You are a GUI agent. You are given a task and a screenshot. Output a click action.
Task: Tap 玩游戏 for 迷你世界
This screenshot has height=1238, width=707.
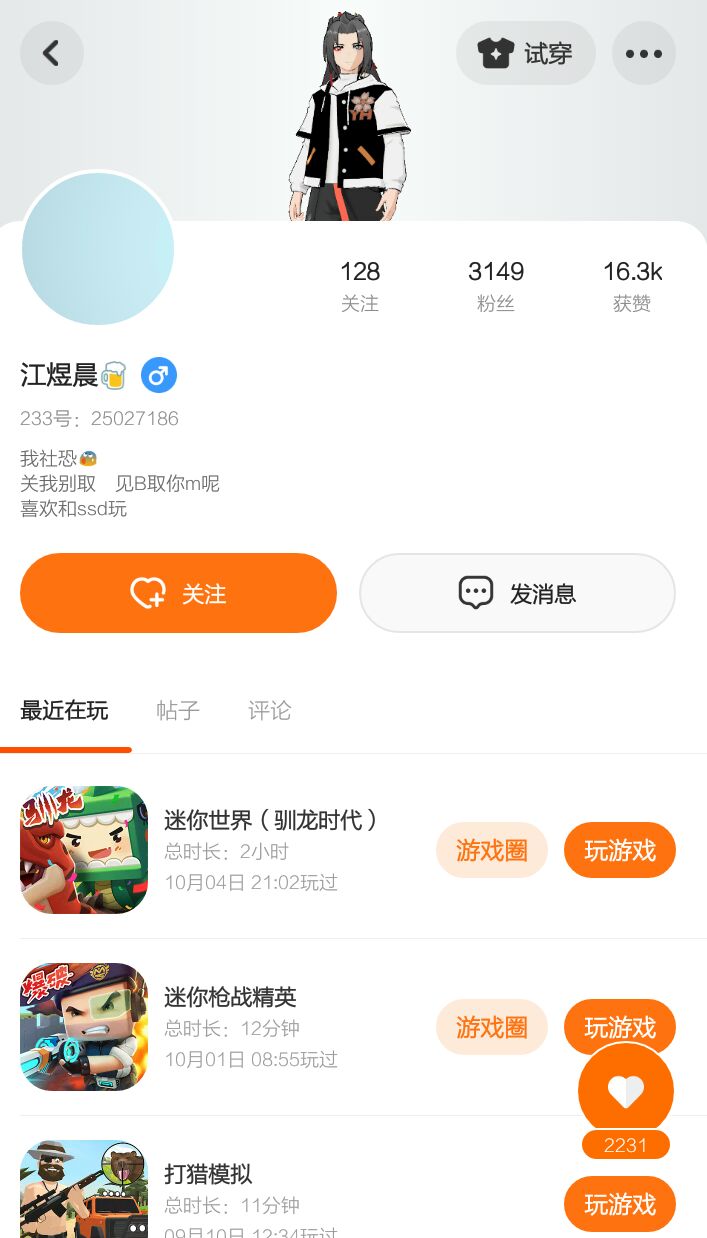620,850
